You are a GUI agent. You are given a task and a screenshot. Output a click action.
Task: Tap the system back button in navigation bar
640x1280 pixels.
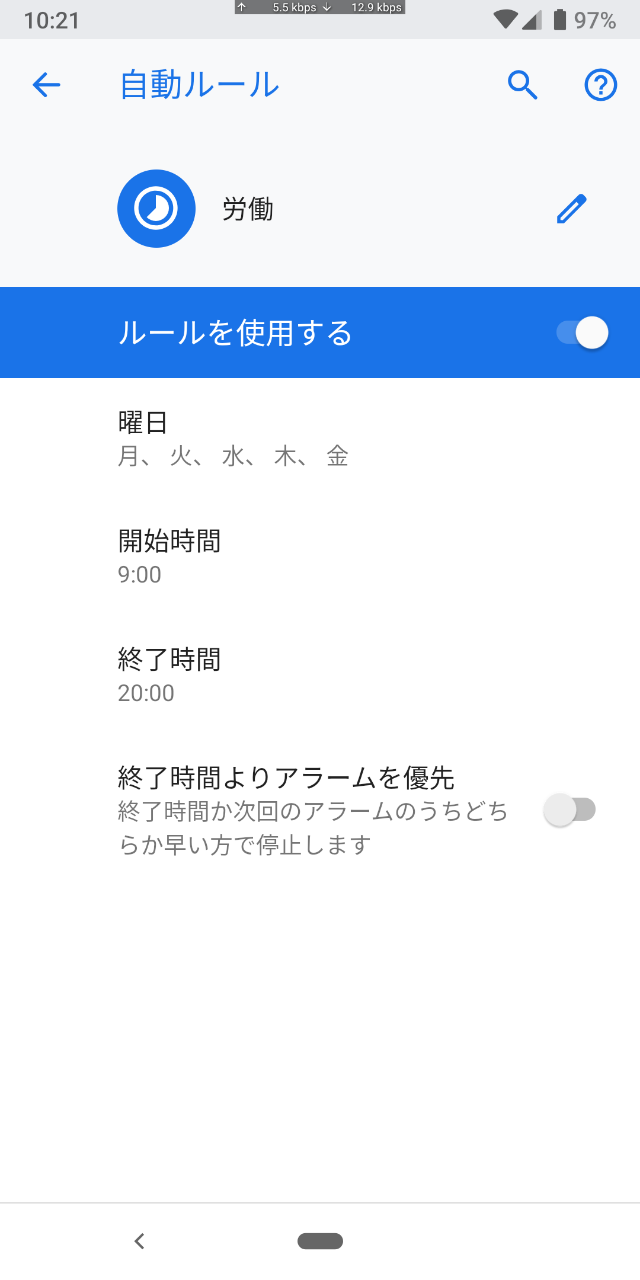(x=139, y=1241)
